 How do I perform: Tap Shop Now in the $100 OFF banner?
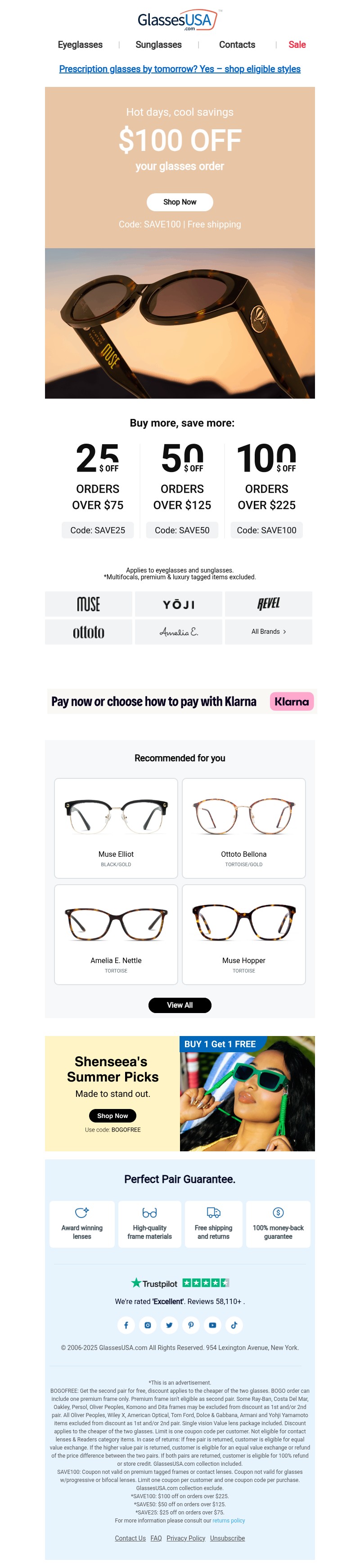pyautogui.click(x=180, y=202)
